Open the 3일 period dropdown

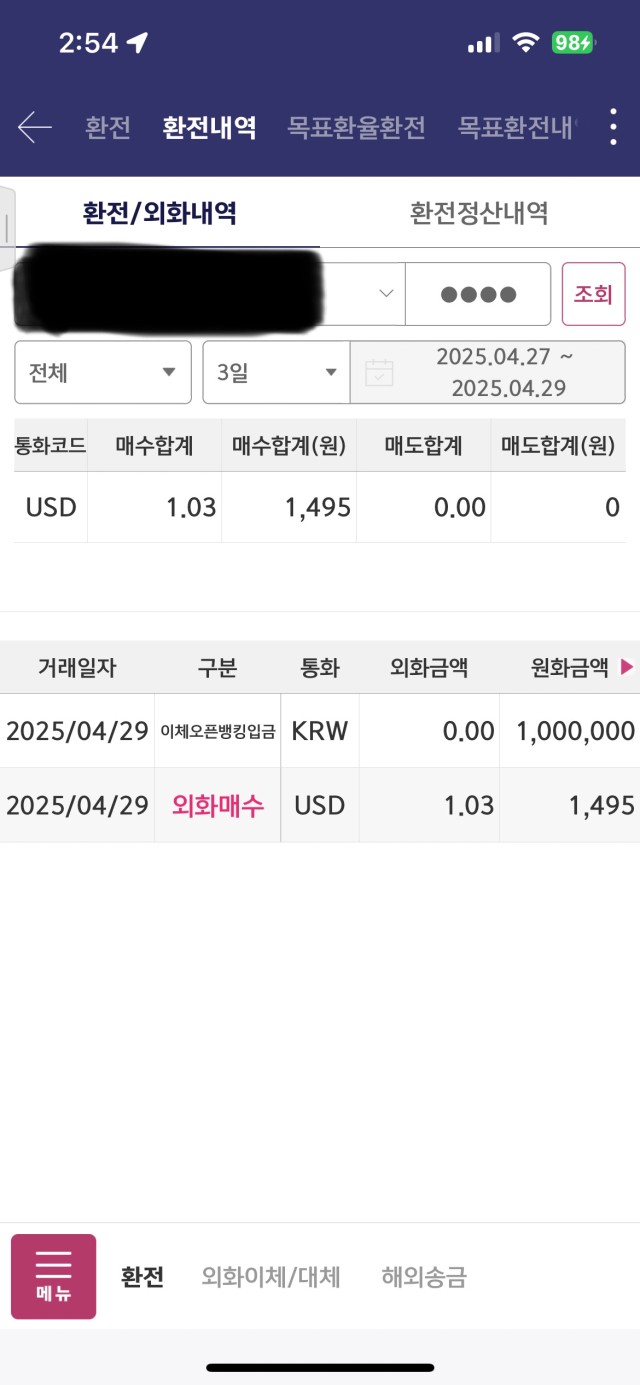coord(276,372)
